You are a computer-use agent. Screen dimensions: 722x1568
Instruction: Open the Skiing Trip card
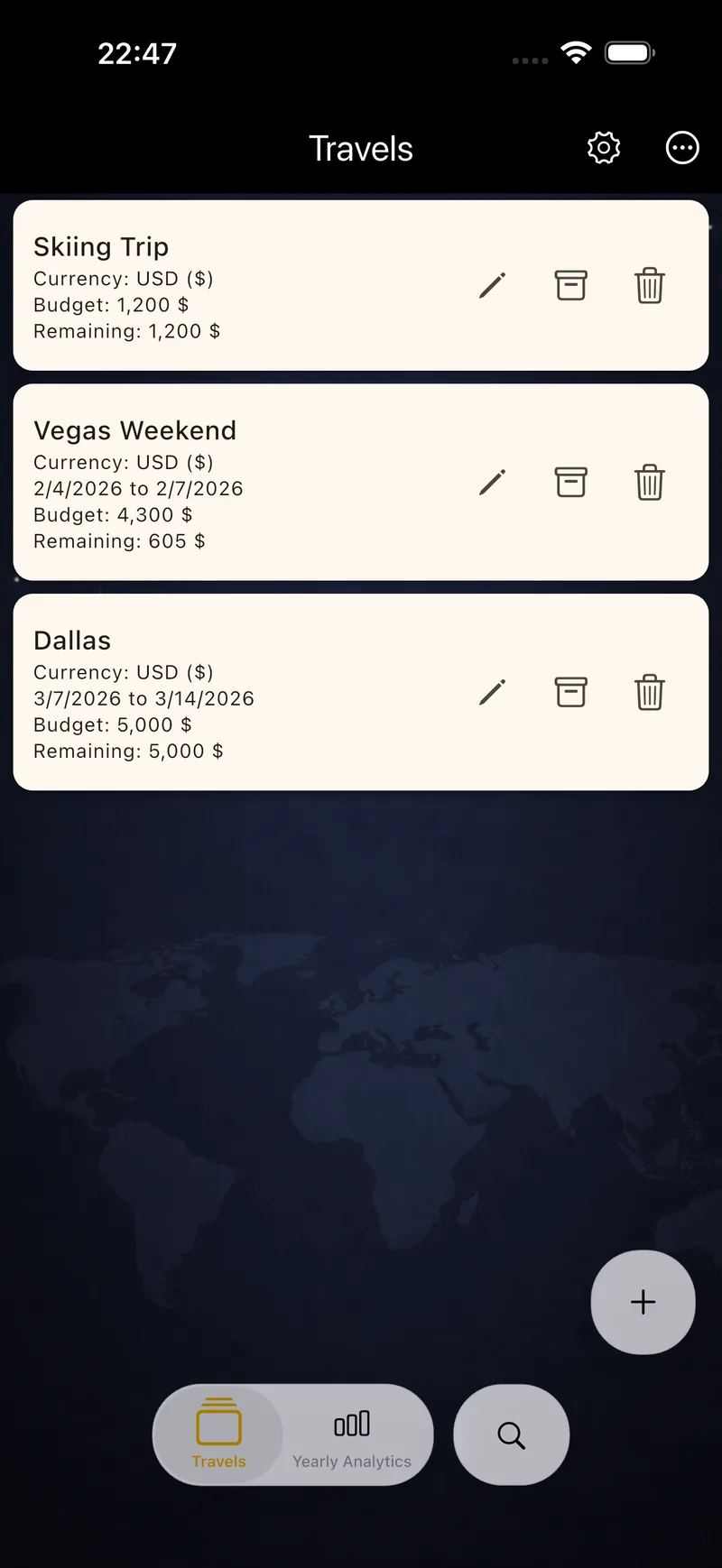pyautogui.click(x=226, y=289)
